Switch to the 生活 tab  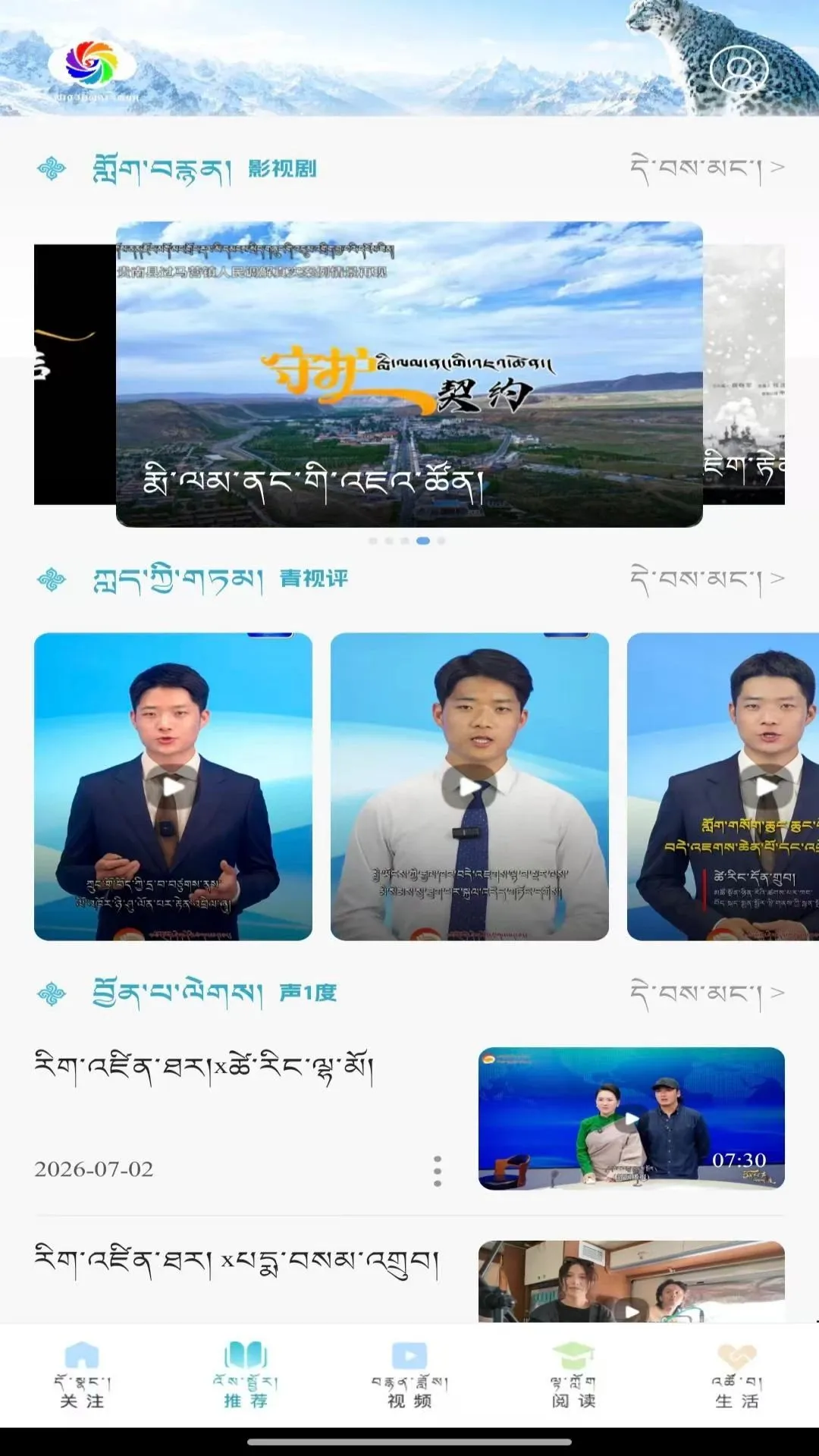pyautogui.click(x=737, y=1376)
